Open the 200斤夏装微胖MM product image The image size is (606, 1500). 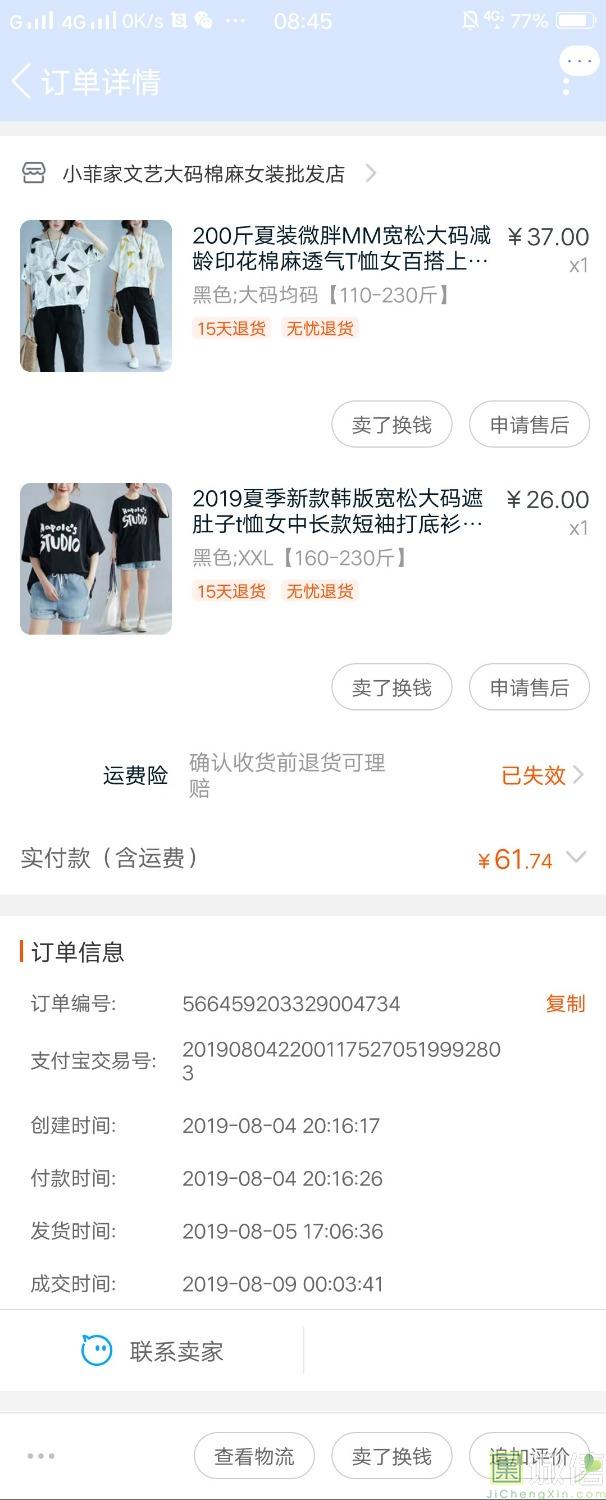(96, 296)
